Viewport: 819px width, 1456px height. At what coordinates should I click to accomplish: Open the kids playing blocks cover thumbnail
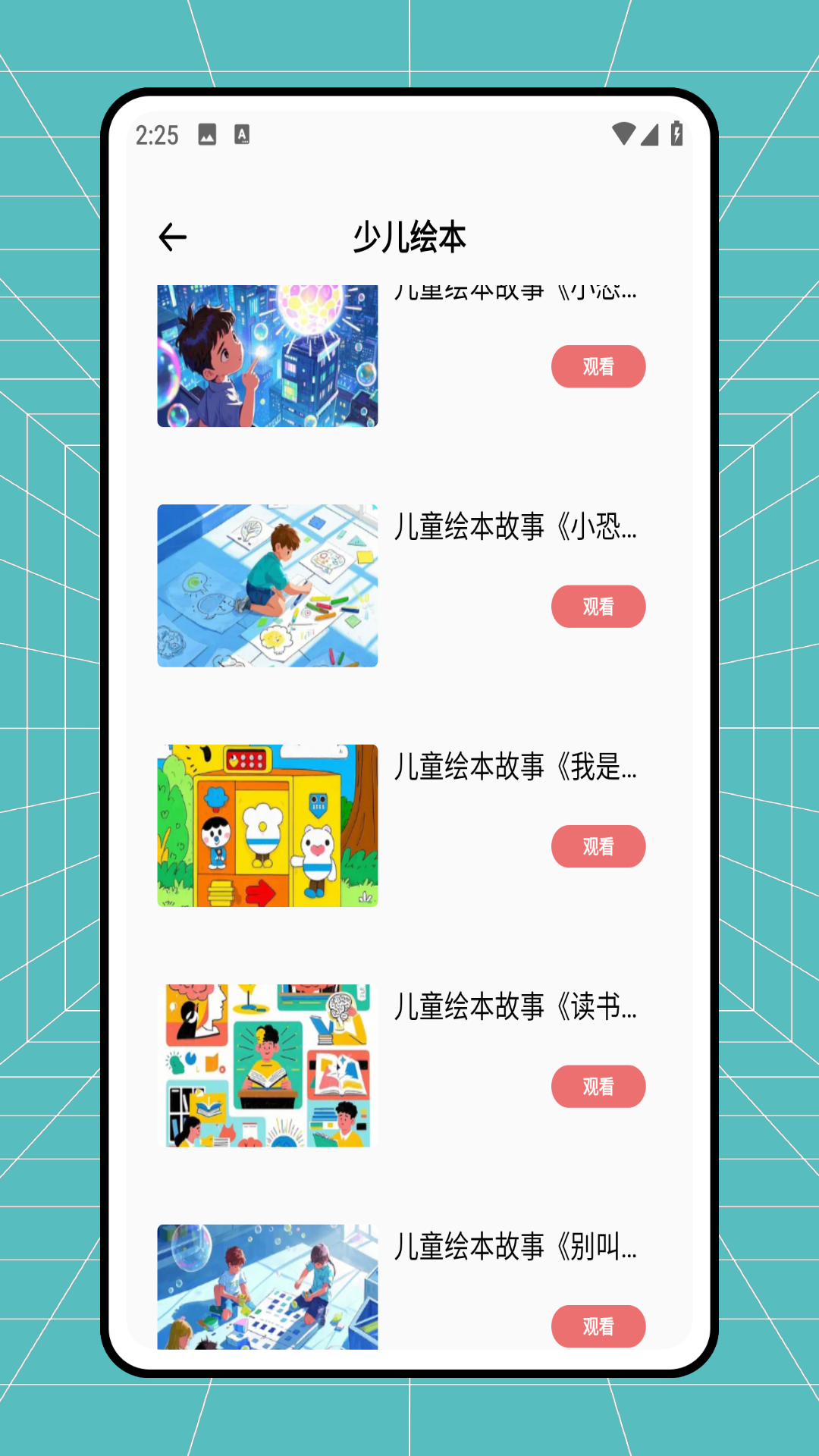coord(267,1289)
